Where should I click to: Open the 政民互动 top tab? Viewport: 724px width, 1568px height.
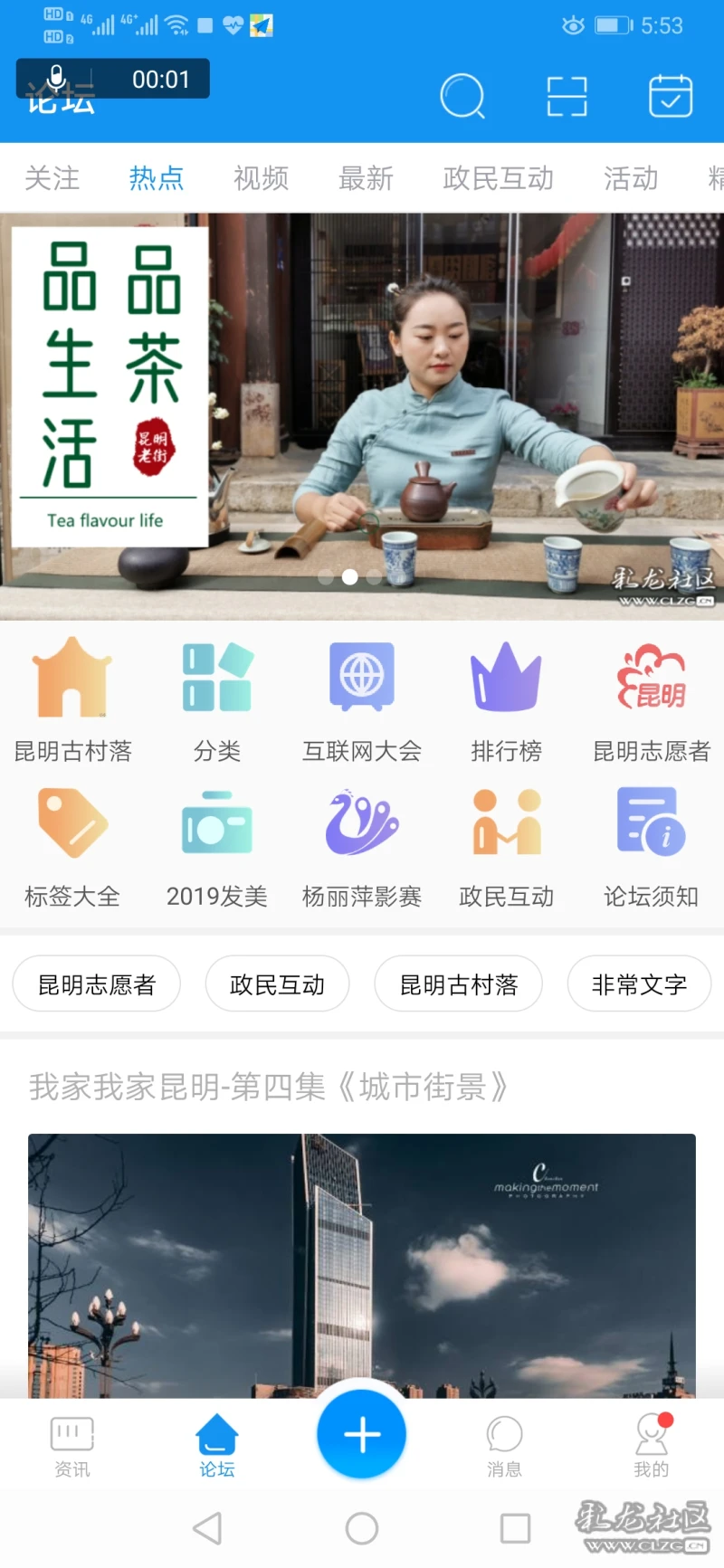(498, 178)
